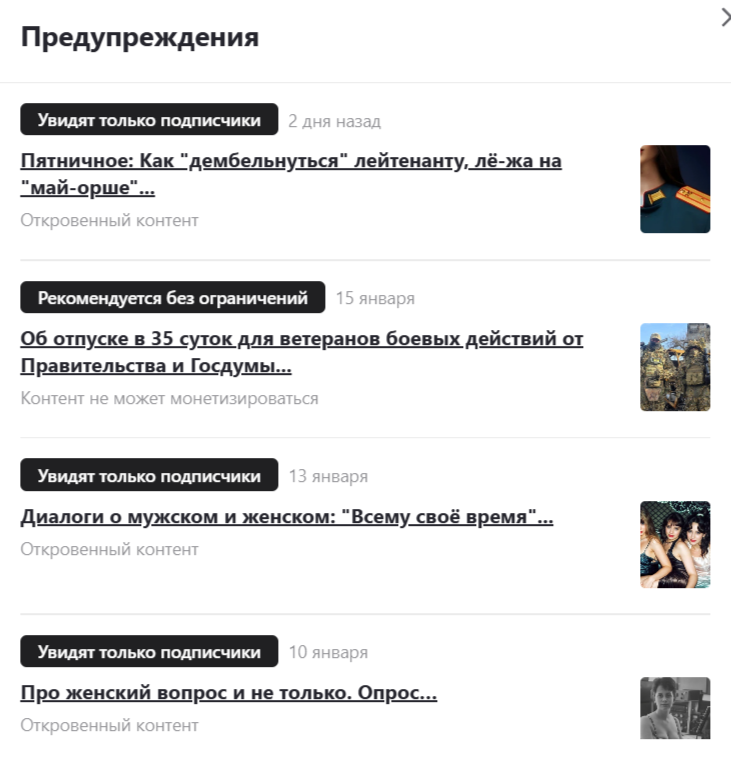Open the article about отпуске в 35 суток
The height and width of the screenshot is (768, 731).
coord(300,352)
